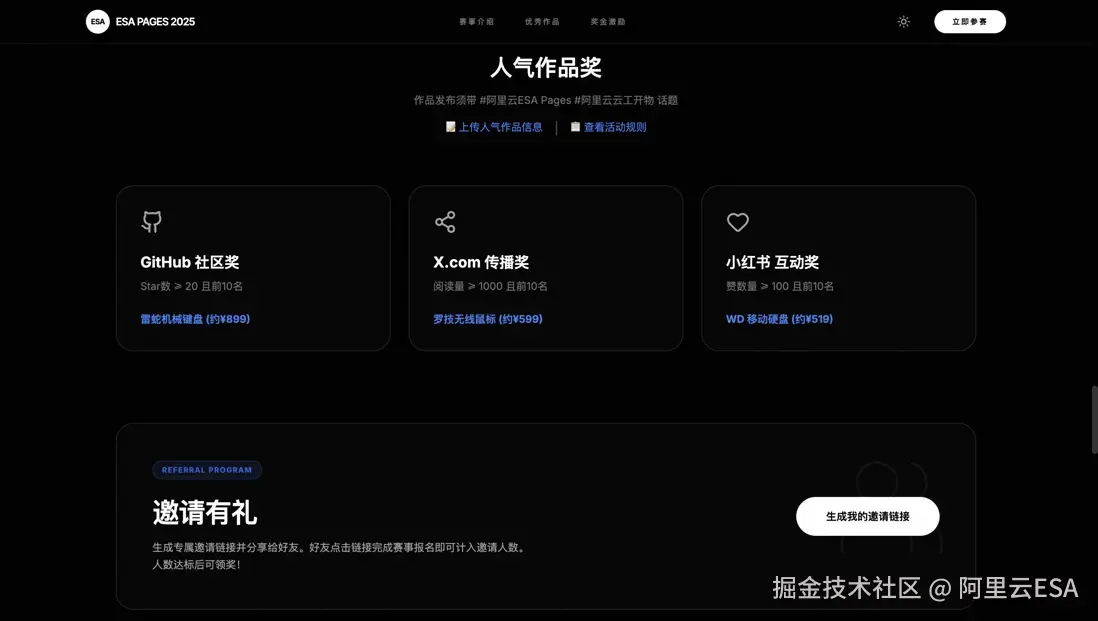Open the GitHub 社区奖 card
1098x621 pixels.
(253, 268)
